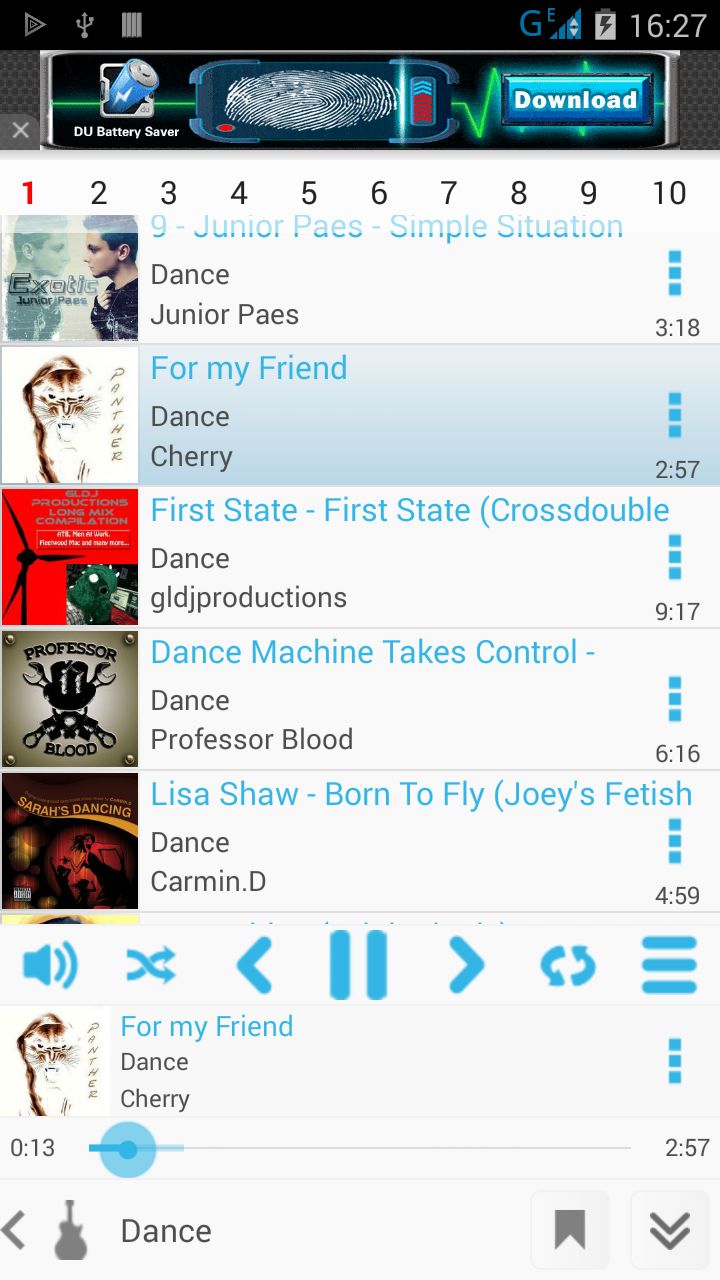Open the volume control
Image resolution: width=720 pixels, height=1280 pixels.
(x=50, y=966)
